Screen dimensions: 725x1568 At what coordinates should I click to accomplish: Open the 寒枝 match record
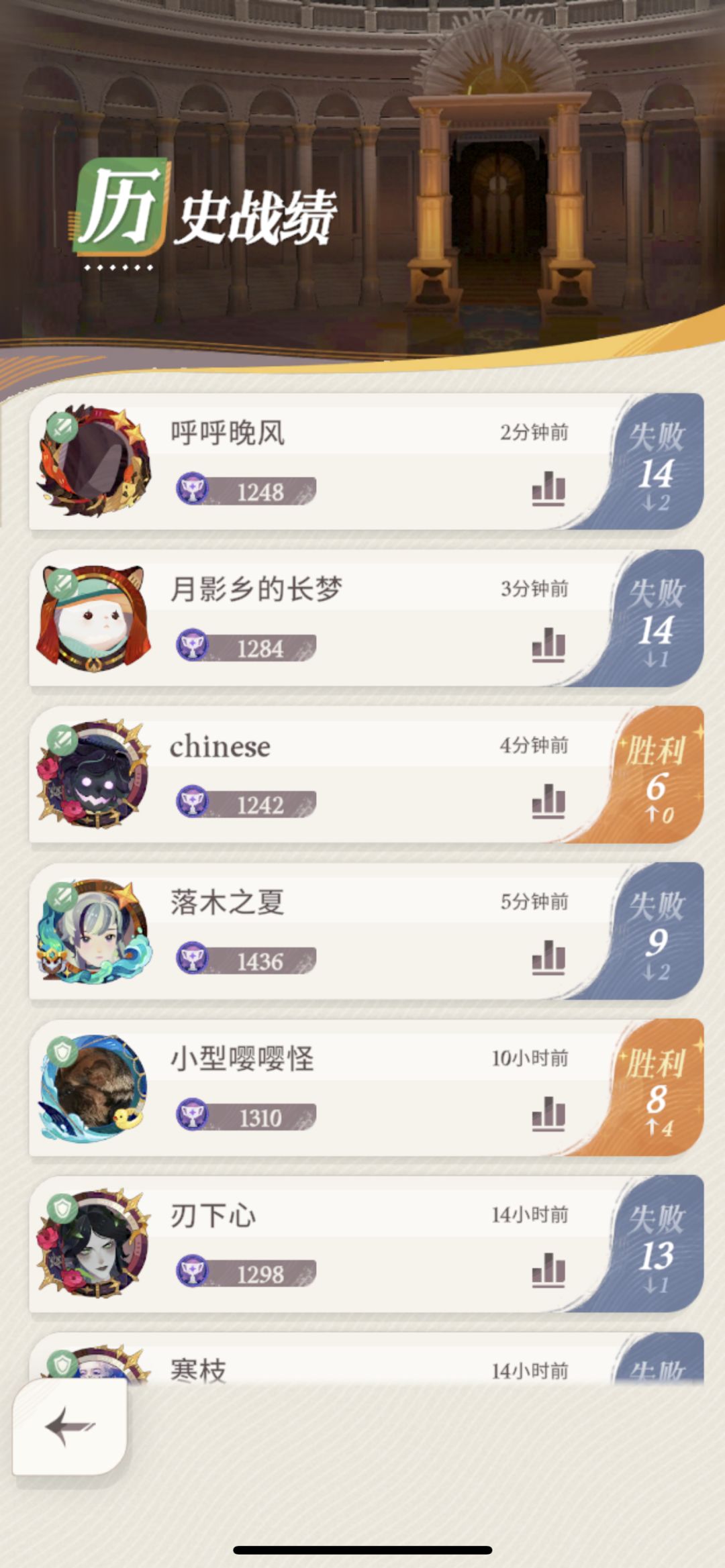[x=367, y=1358]
